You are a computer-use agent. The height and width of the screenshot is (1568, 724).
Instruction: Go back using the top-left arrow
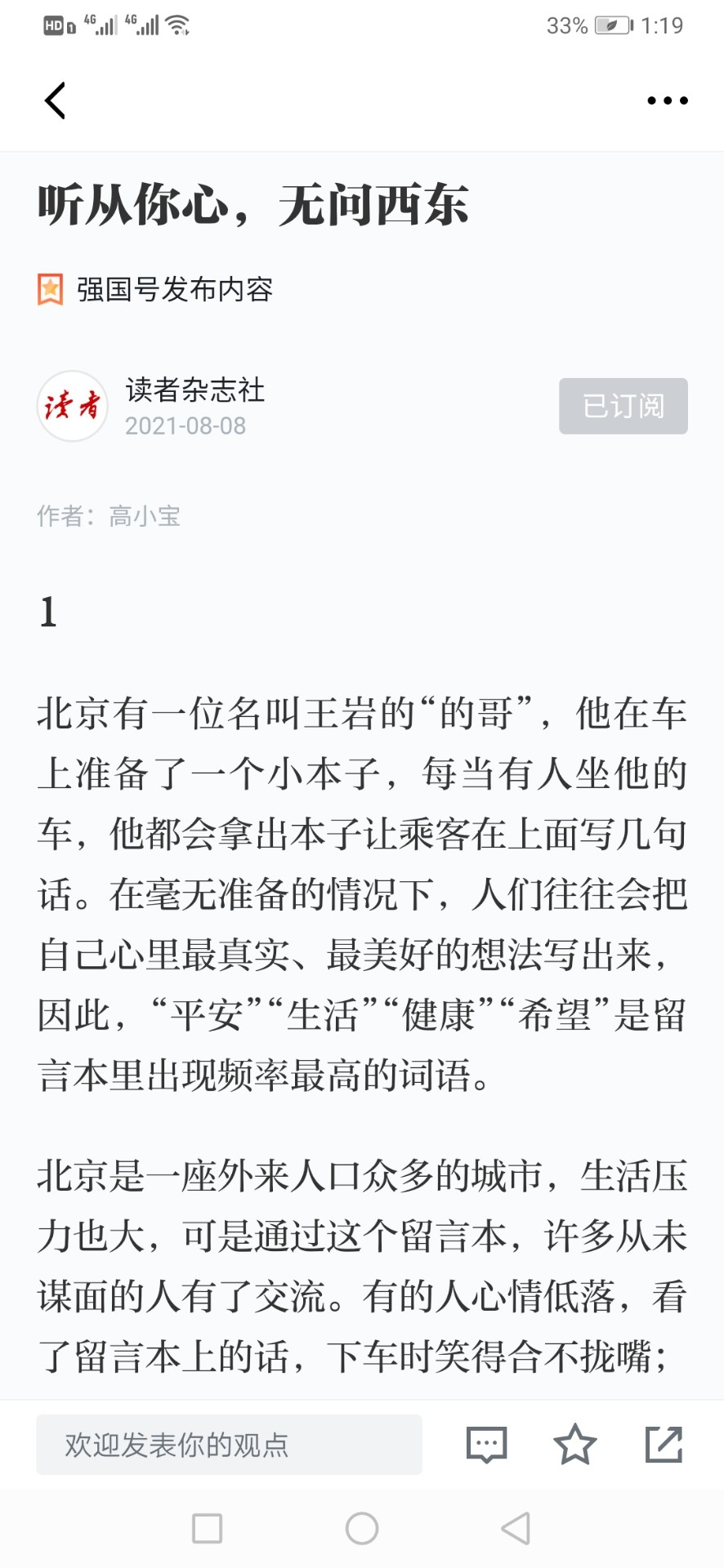[x=55, y=100]
